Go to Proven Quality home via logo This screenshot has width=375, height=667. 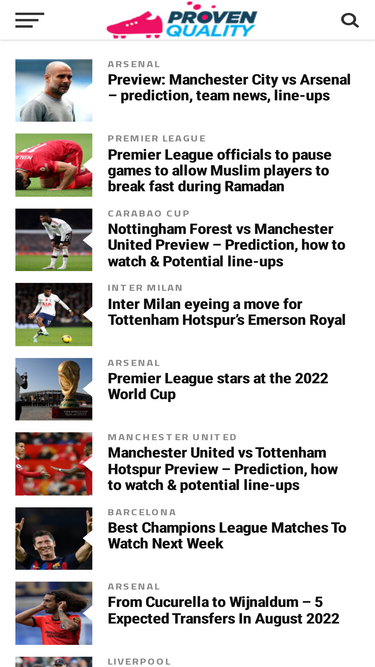182,20
